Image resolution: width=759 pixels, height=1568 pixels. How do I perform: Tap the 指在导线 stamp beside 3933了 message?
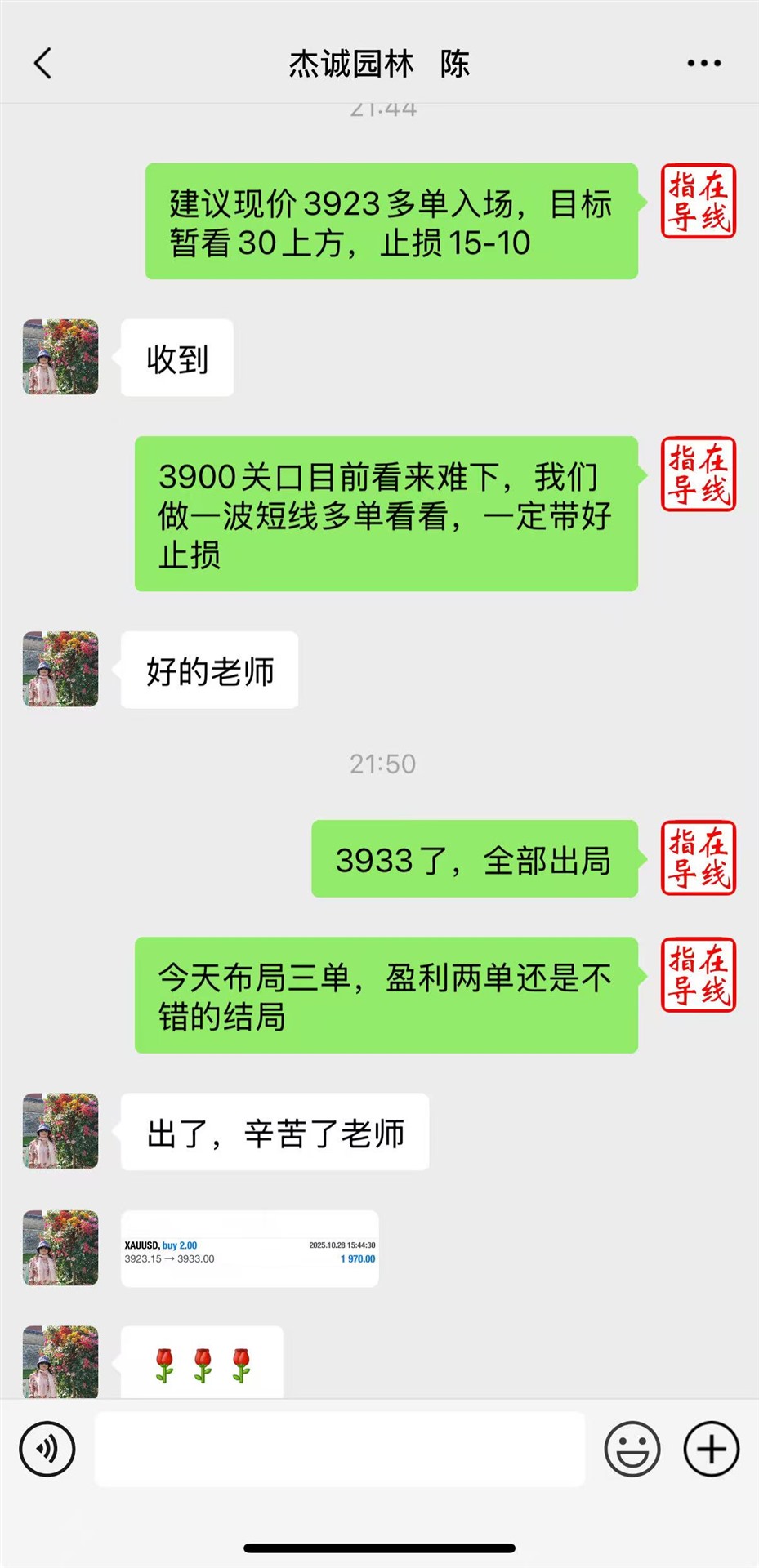[x=698, y=858]
